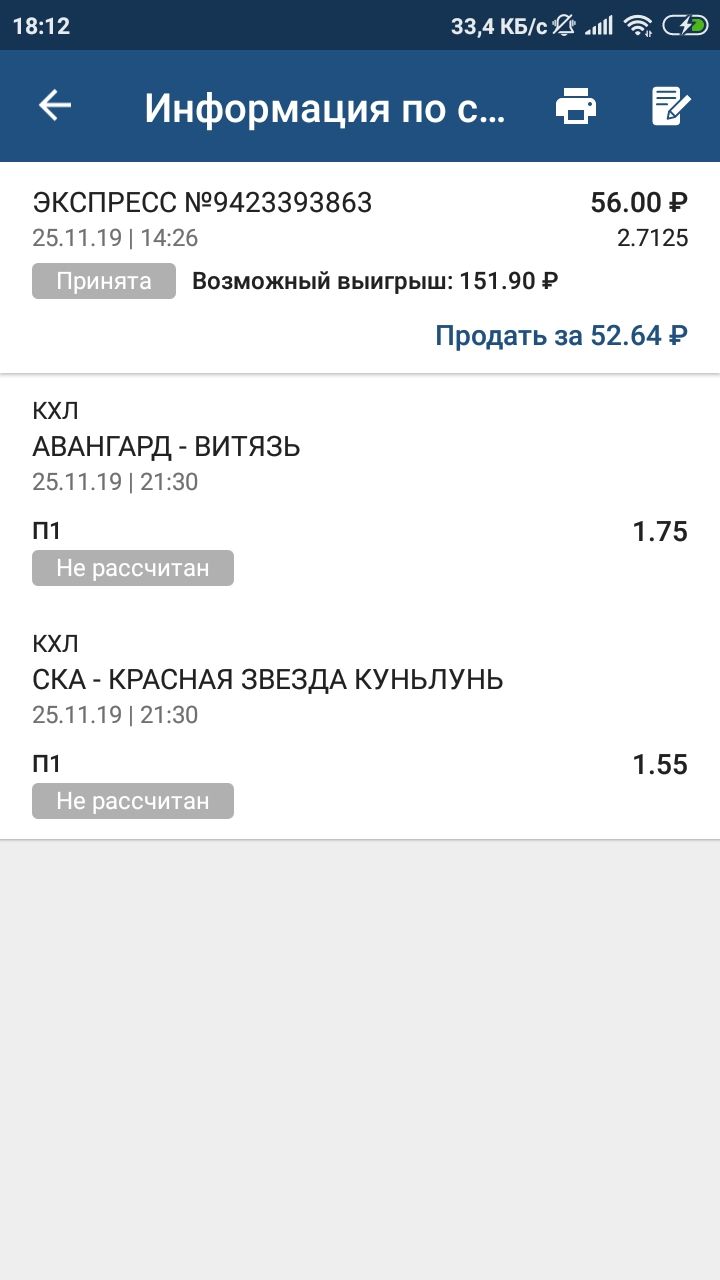Sell the bet for 52.64 ₽
The width and height of the screenshot is (720, 1280).
[x=561, y=335]
